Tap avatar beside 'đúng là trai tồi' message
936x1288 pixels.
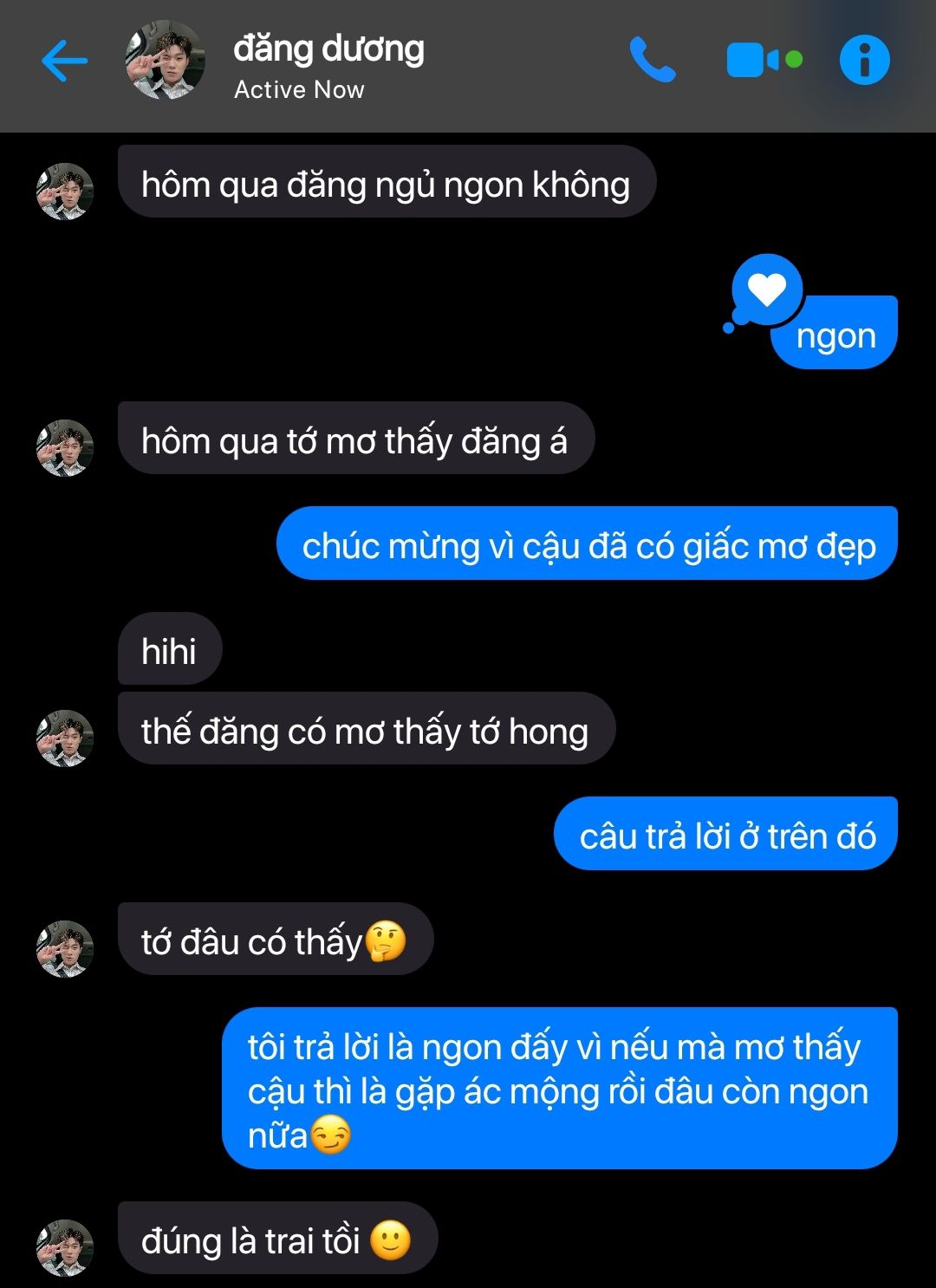pos(65,1247)
